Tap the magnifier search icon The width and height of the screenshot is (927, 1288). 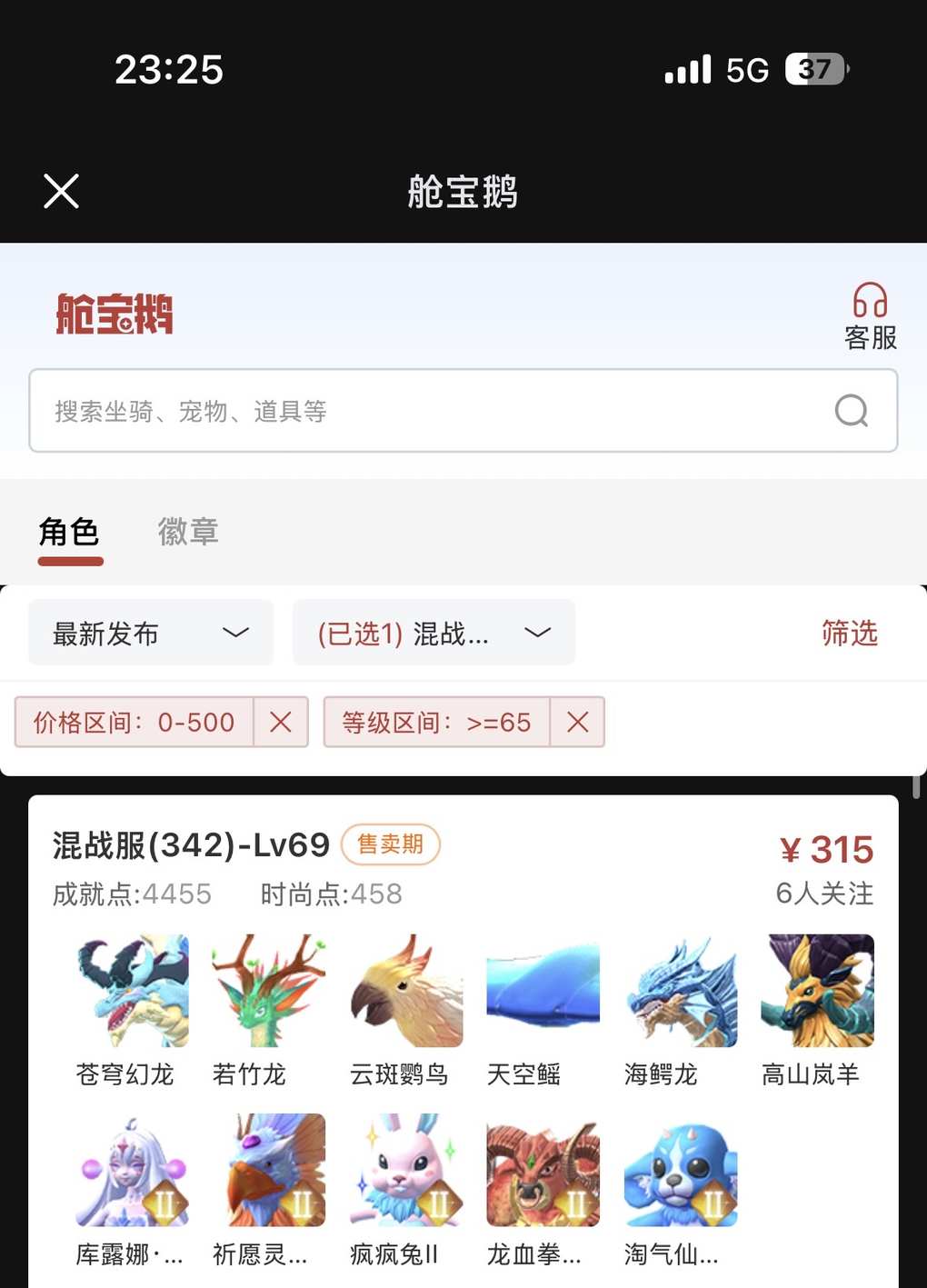[851, 411]
